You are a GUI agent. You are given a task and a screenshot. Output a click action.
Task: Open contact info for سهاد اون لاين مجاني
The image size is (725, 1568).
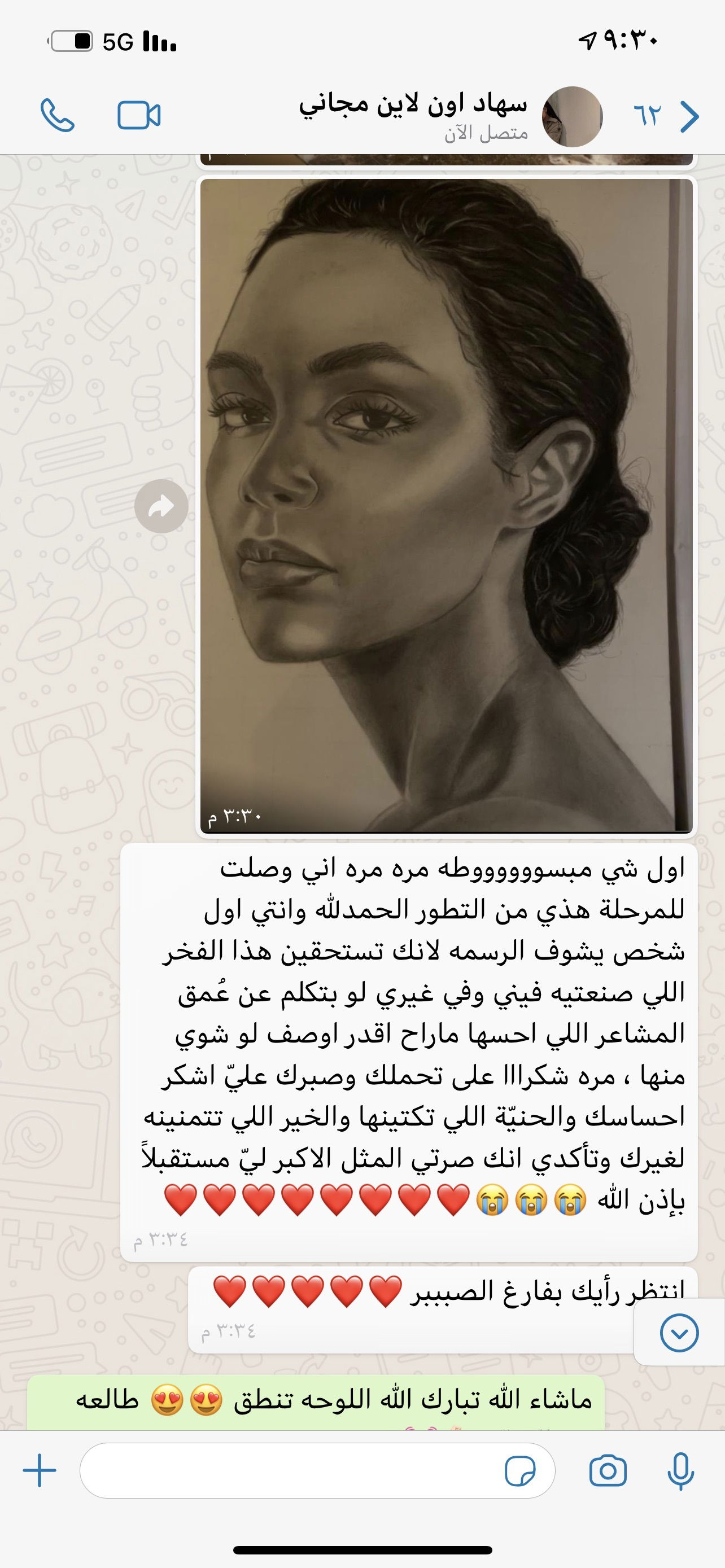coord(414,115)
